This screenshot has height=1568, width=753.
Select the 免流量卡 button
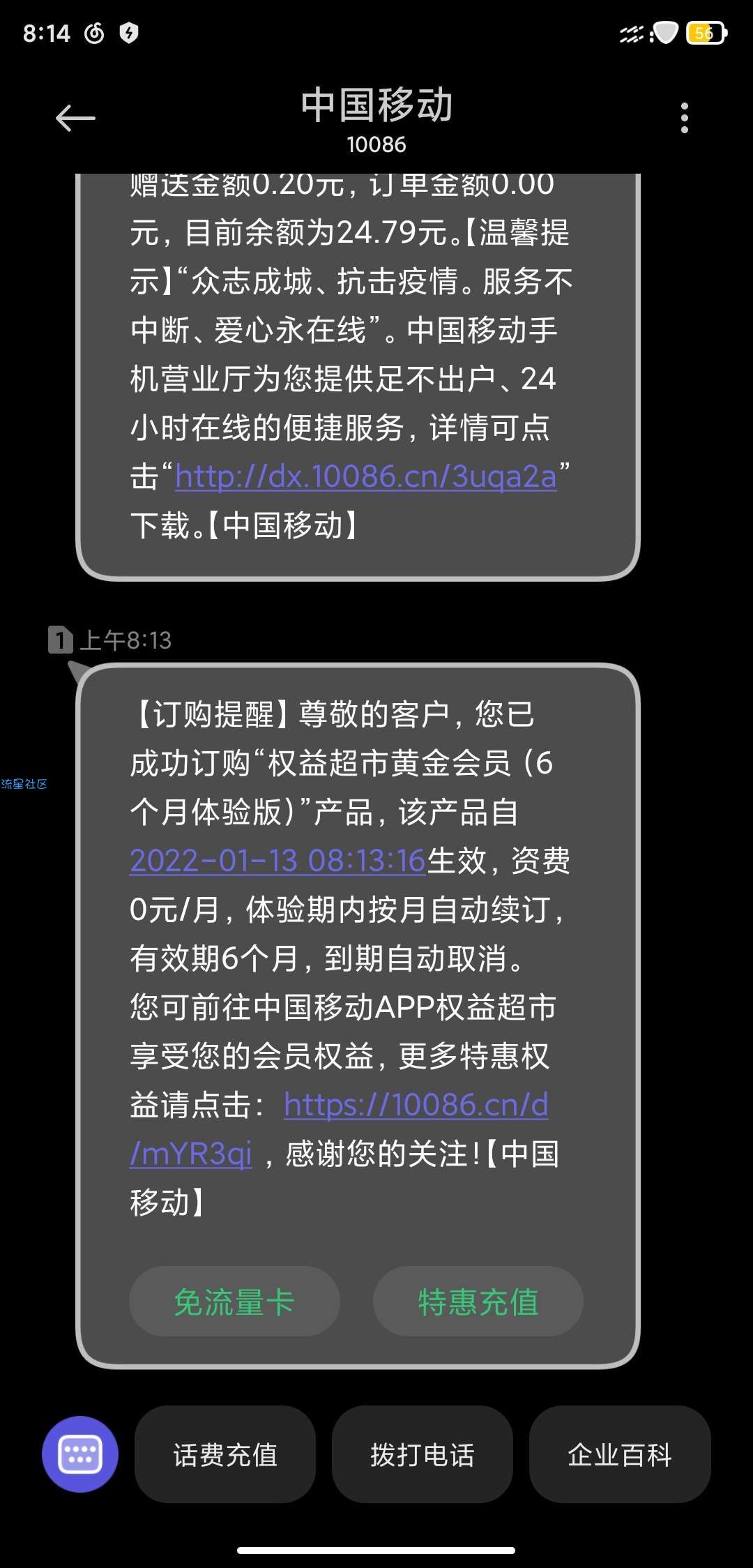click(x=234, y=1302)
